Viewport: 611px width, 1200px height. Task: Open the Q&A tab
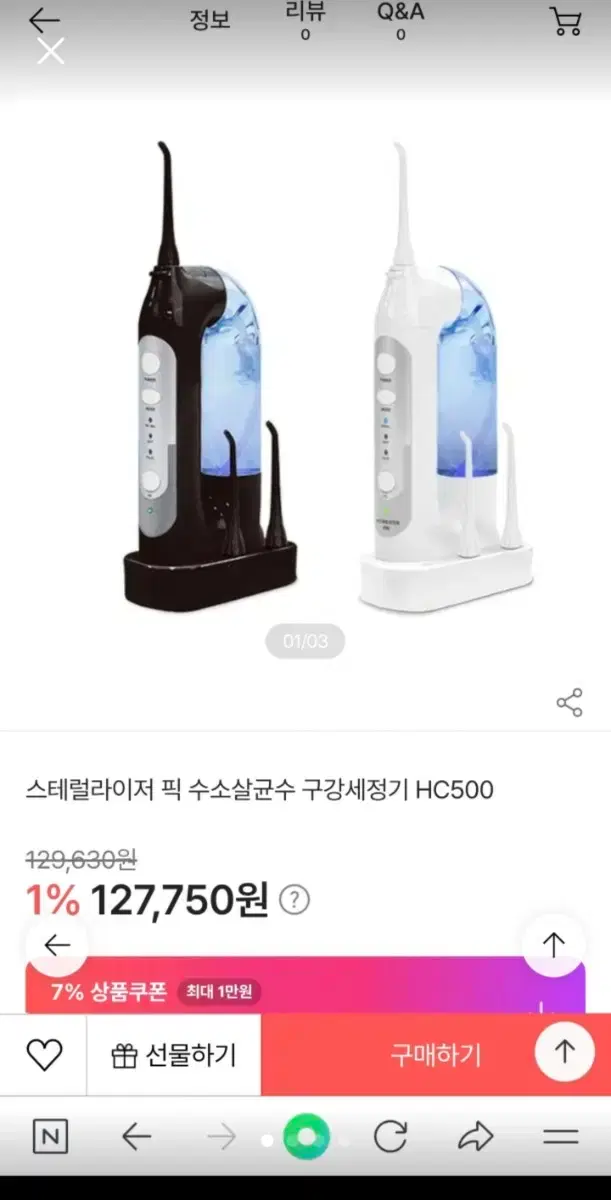[400, 20]
